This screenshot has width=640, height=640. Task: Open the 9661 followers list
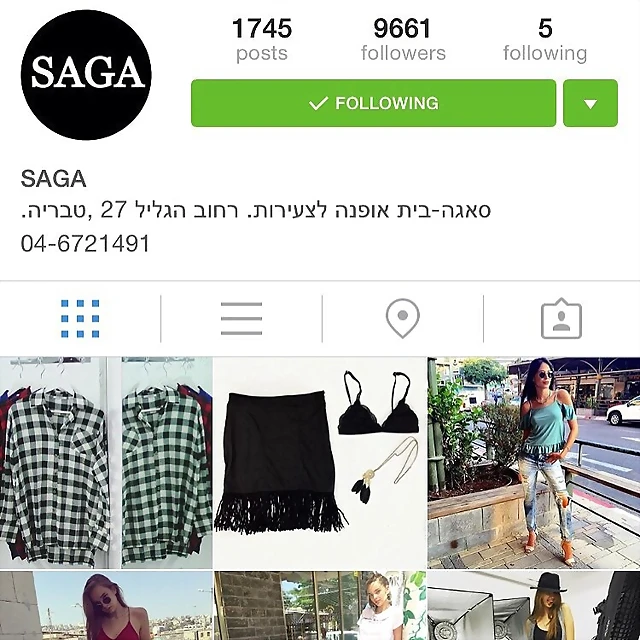(402, 39)
